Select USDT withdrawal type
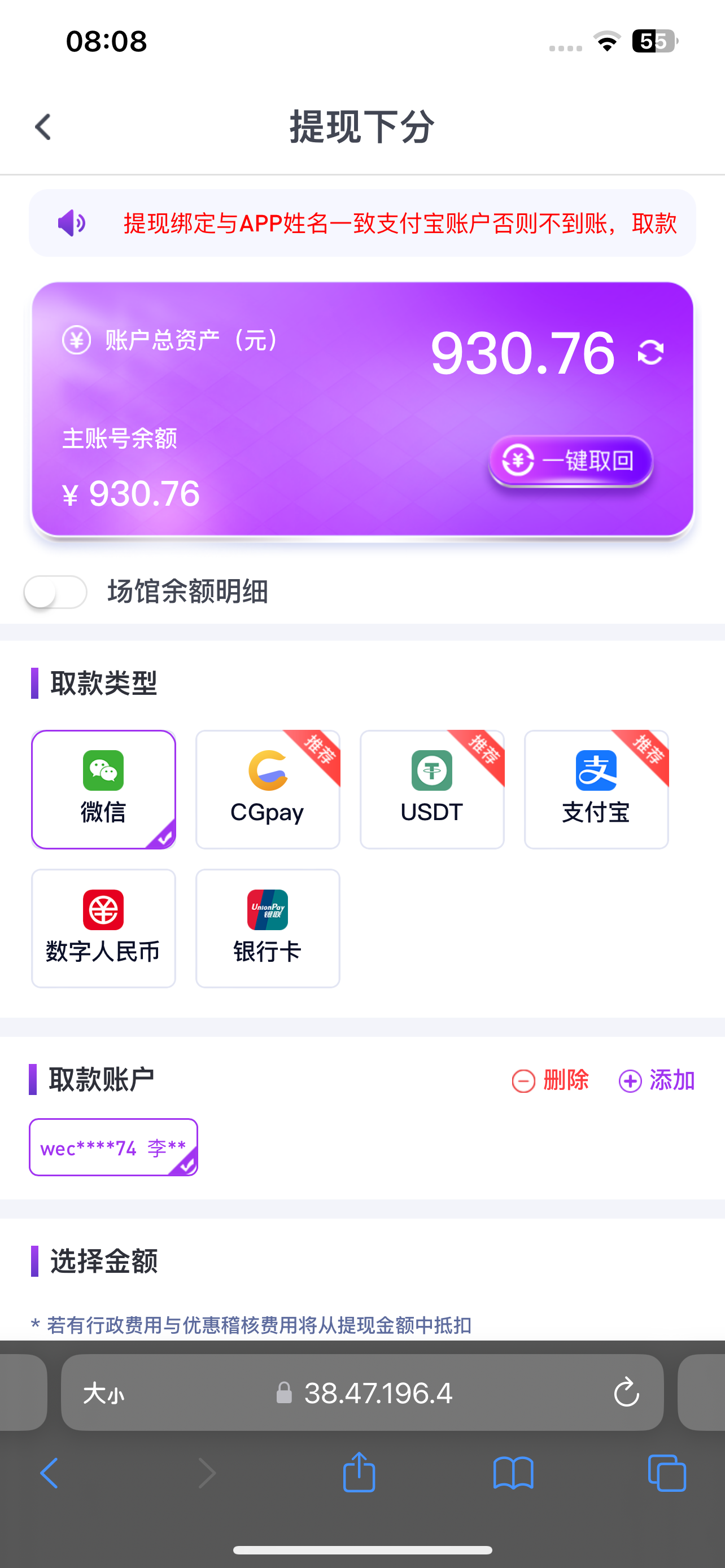 (x=431, y=789)
